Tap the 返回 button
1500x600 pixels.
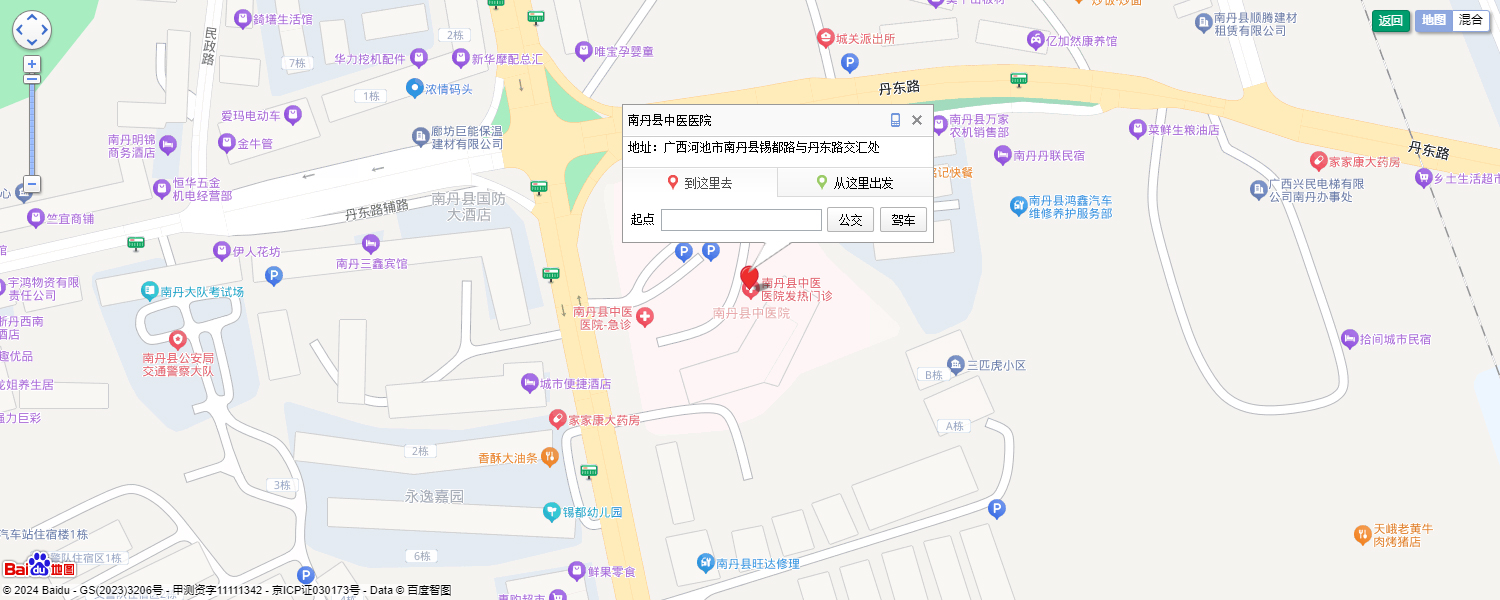coord(1390,20)
